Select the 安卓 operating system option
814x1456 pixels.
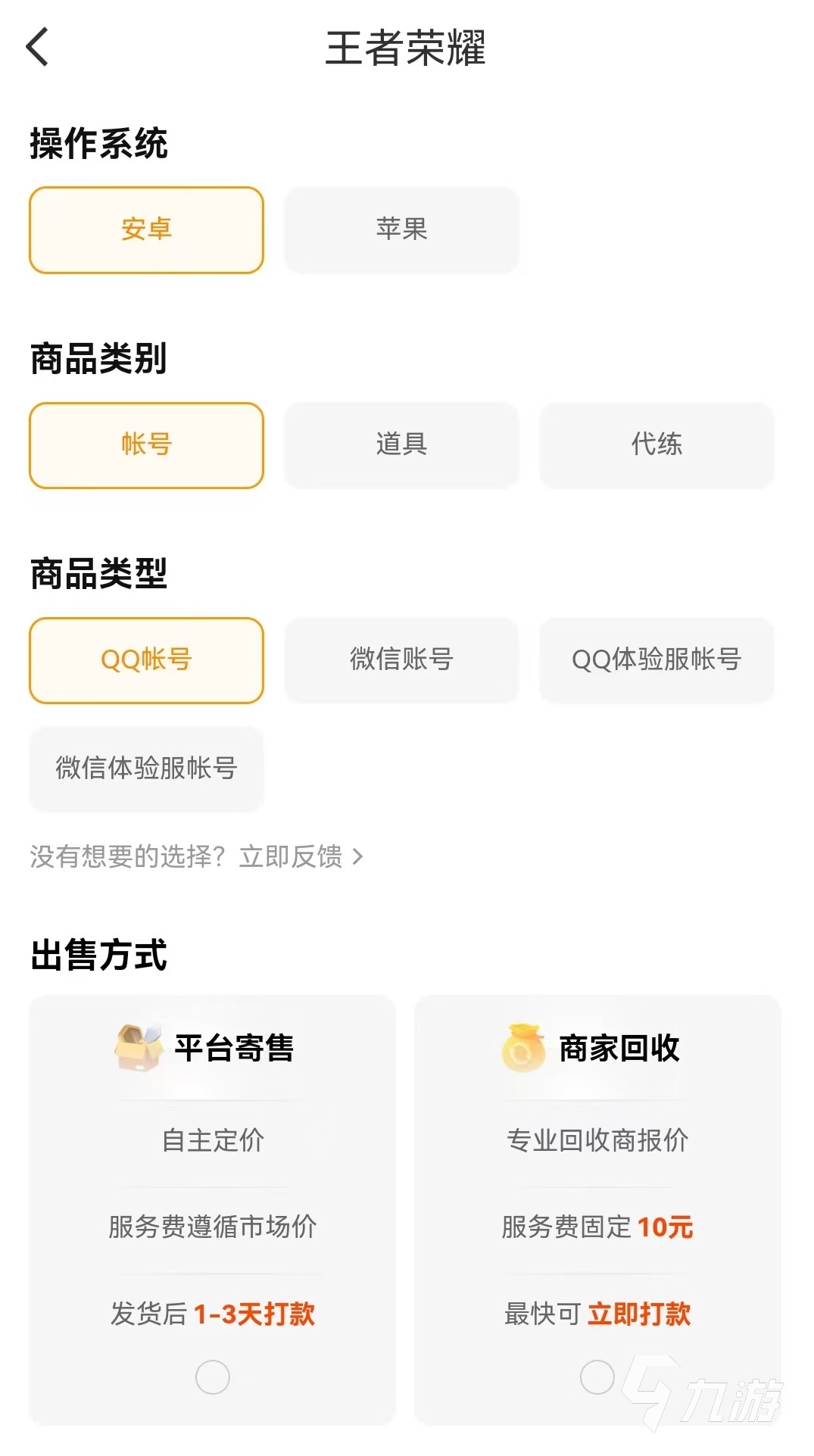pos(145,229)
